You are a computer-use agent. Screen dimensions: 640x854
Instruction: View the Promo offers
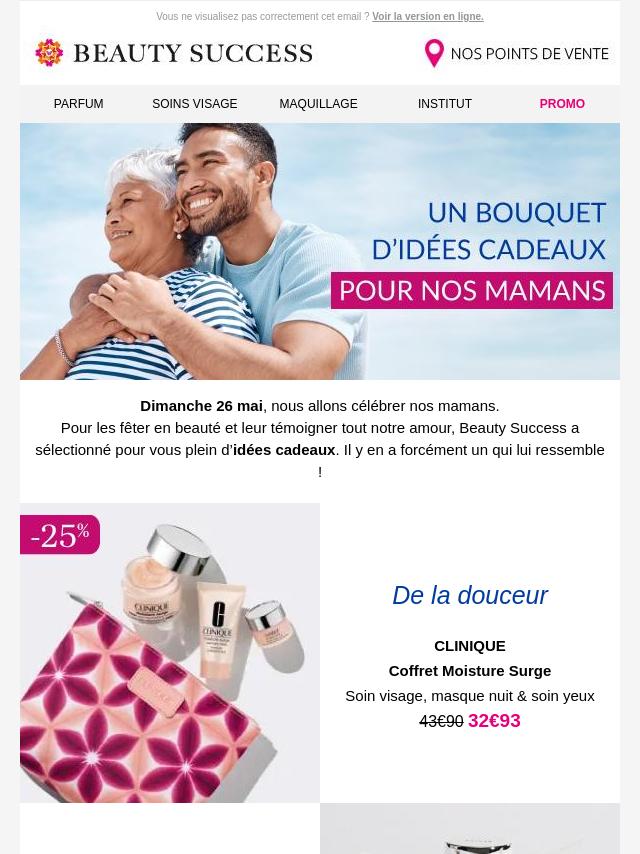click(x=562, y=104)
